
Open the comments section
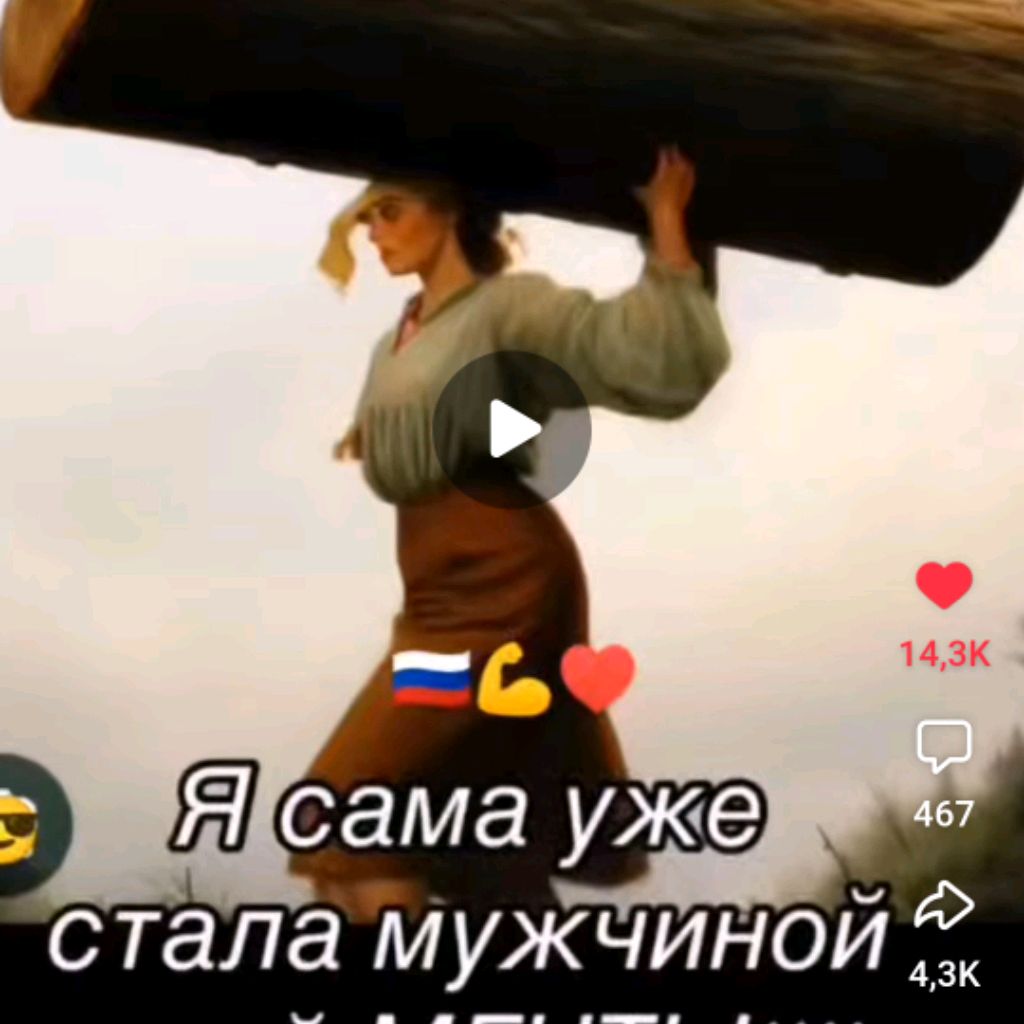click(944, 746)
